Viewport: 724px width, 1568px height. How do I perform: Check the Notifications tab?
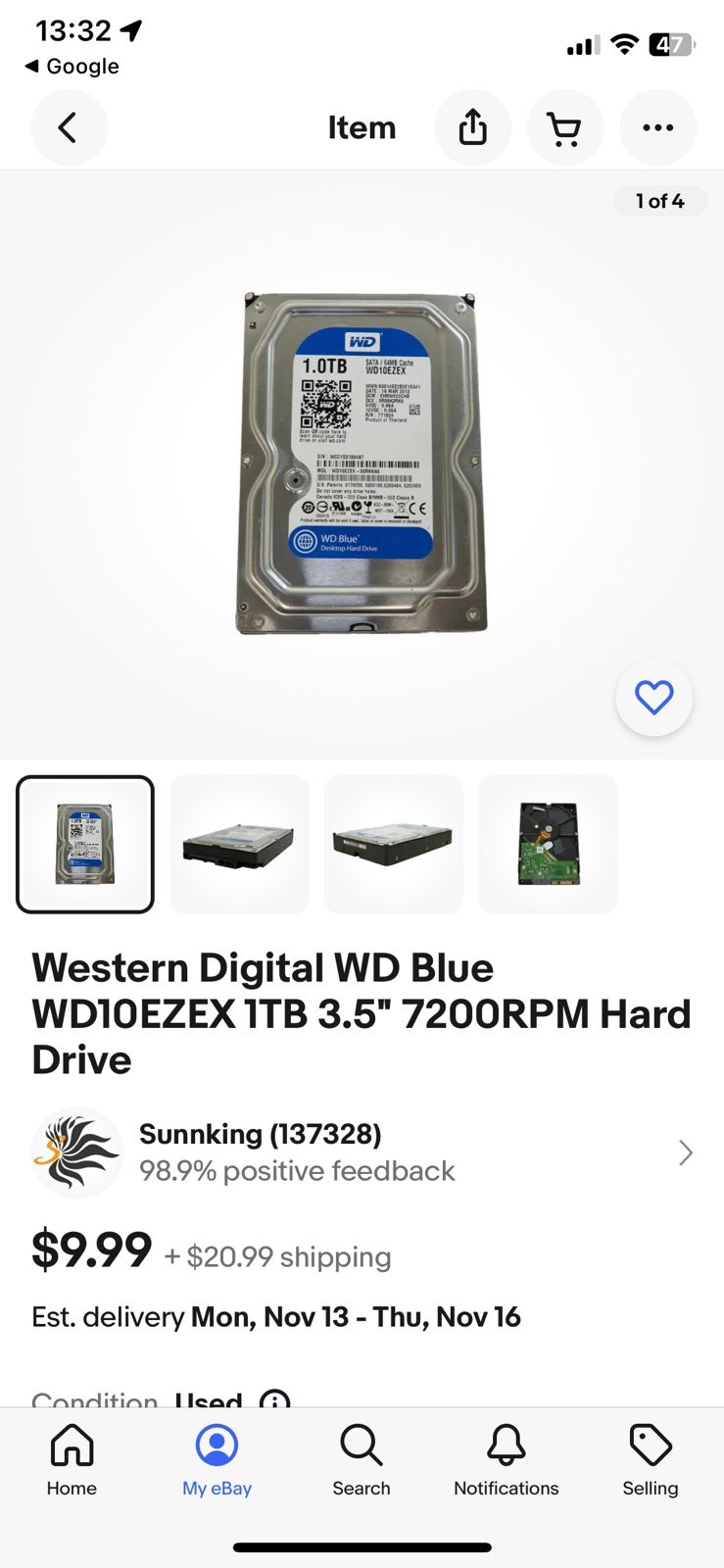pos(506,1461)
